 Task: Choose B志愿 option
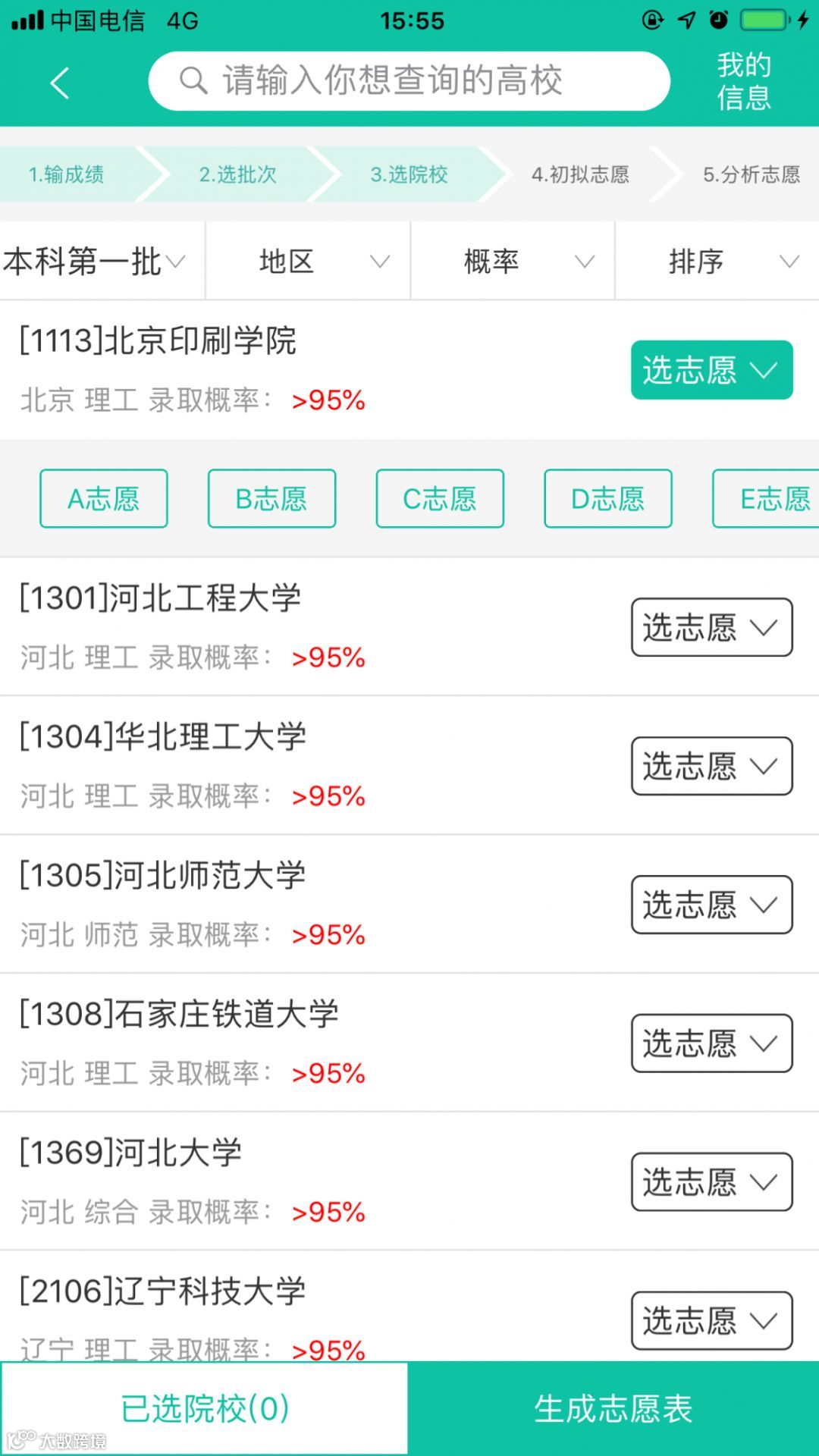[271, 499]
